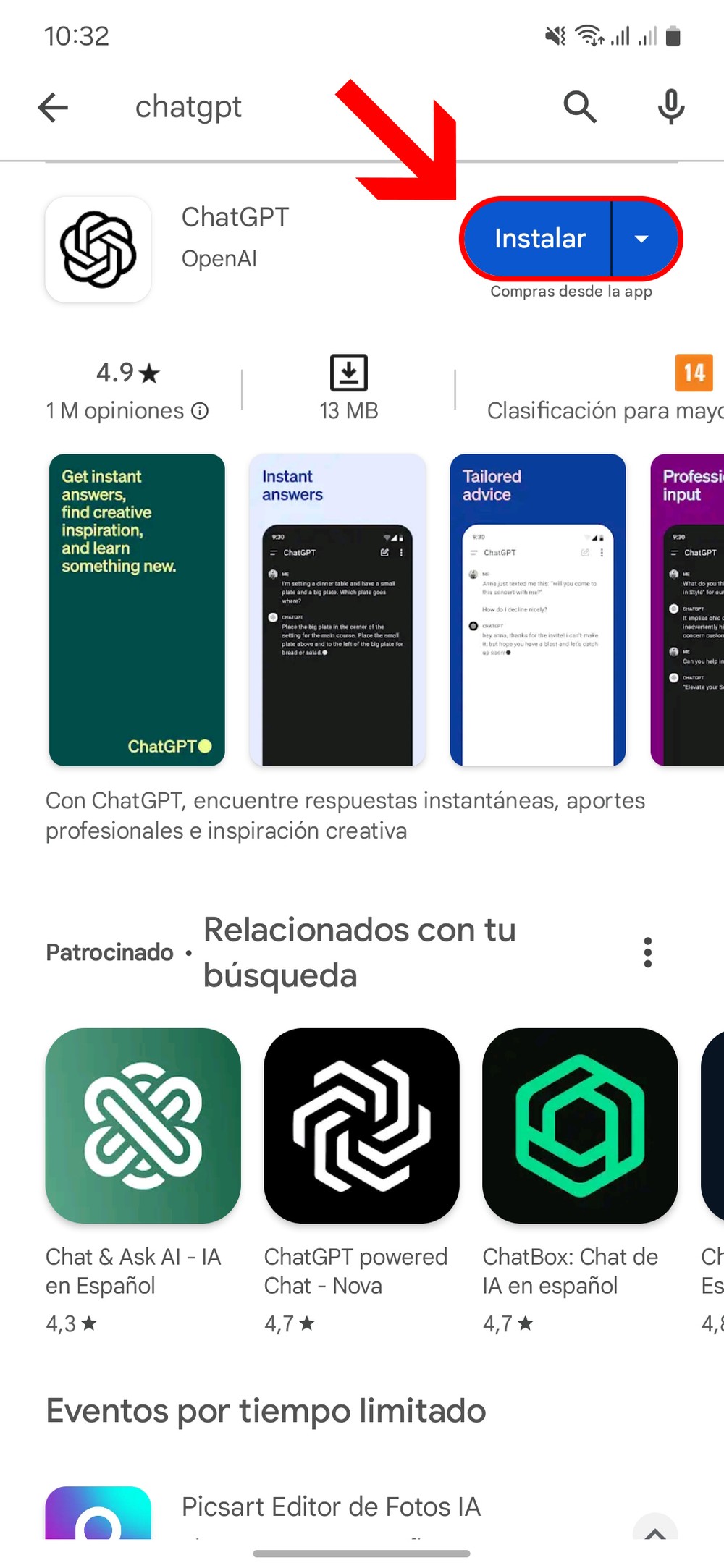Tap the info icon beside 1 M opiniones
The height and width of the screenshot is (1568, 724).
tap(201, 411)
